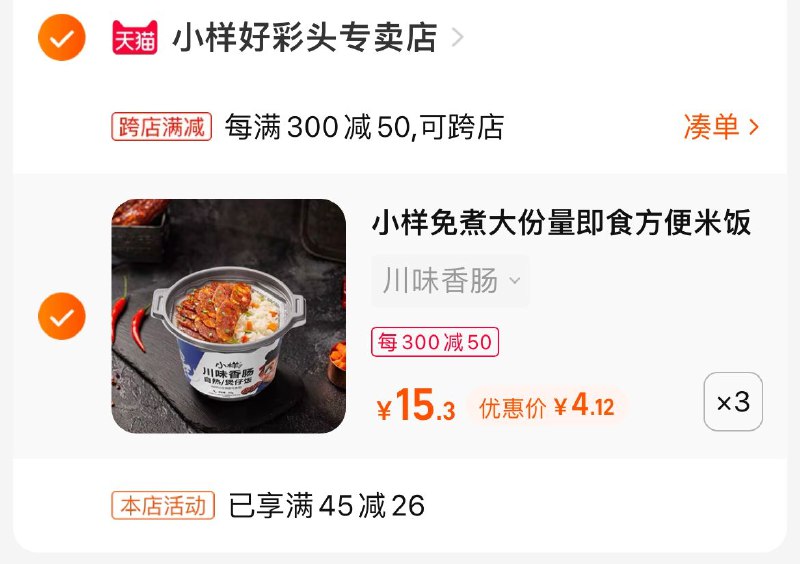Open the 小样好彩头专卖店 store page
The image size is (800, 564).
(x=305, y=38)
